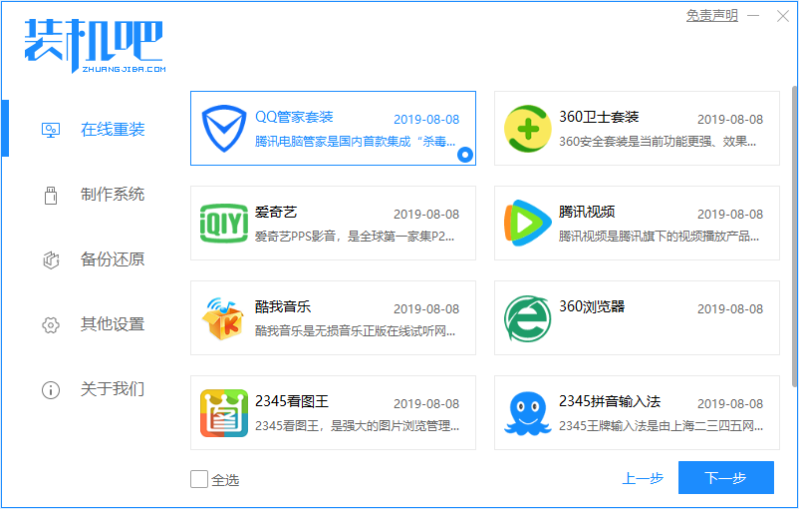
Task: Go back with 上一步
Action: pos(642,478)
